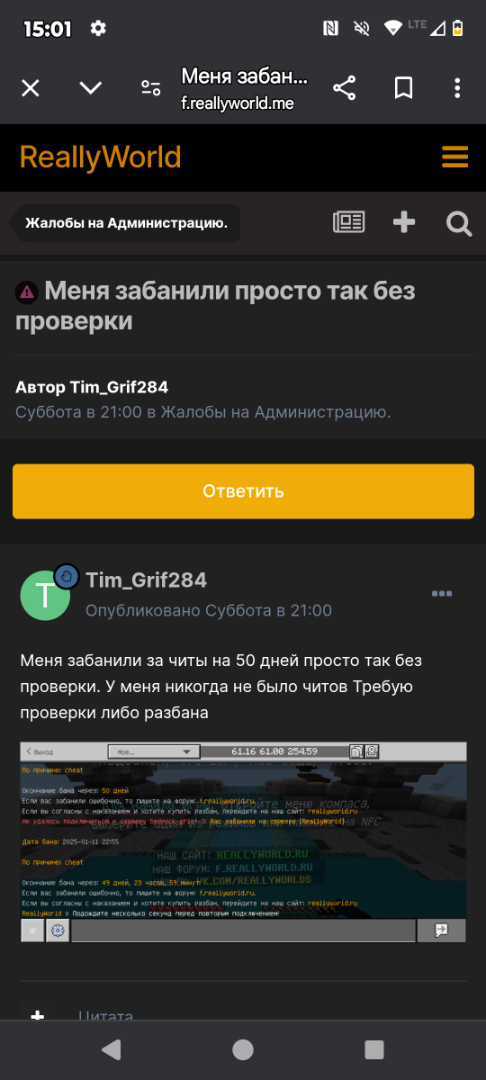
Task: Bookmark this page in the browser
Action: (x=403, y=88)
